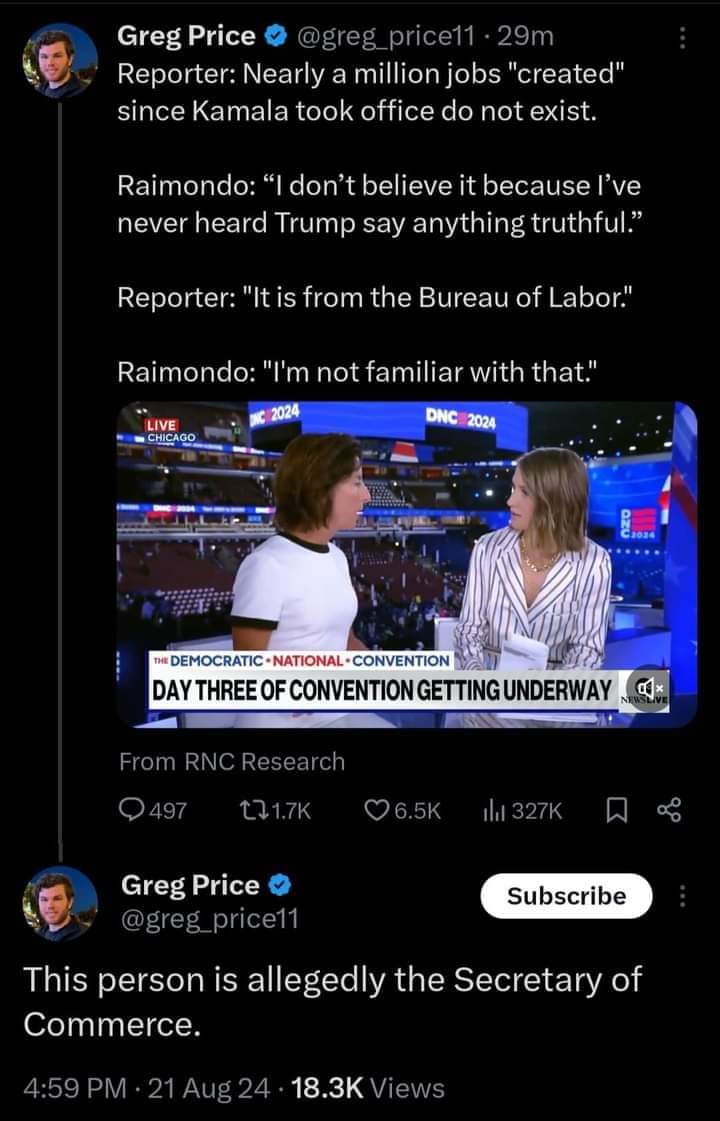Open overflow menu on the quoted jobs tweet
720x1121 pixels.
683,38
